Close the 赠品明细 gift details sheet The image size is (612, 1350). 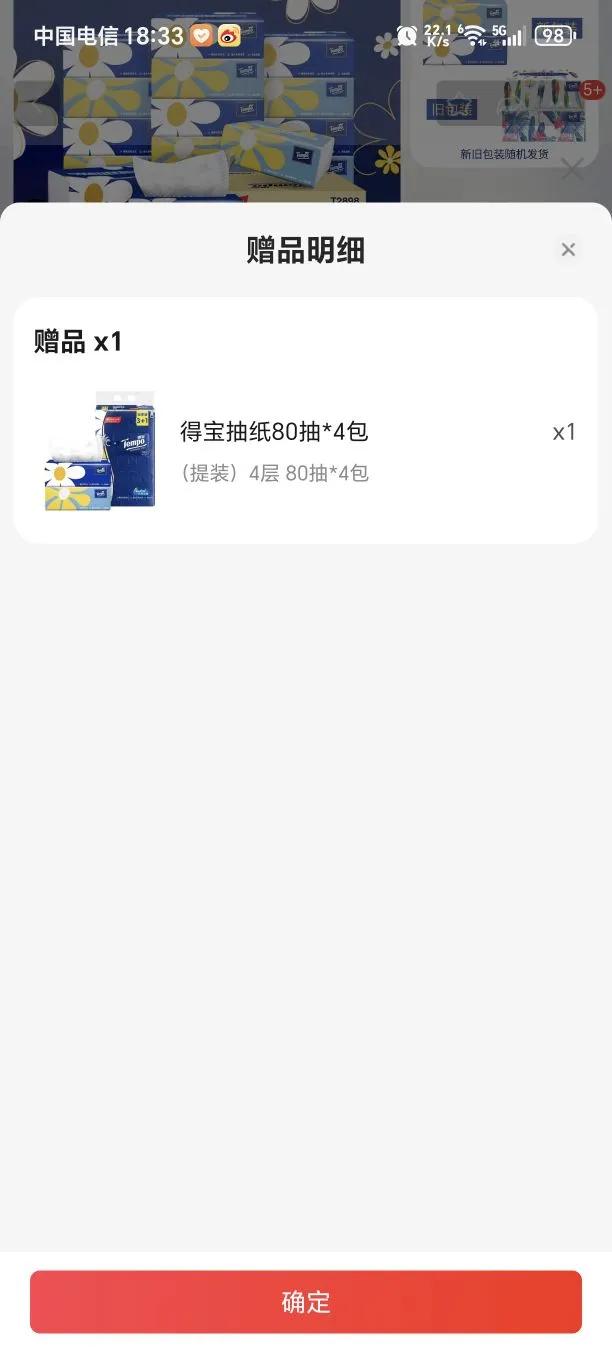click(568, 250)
